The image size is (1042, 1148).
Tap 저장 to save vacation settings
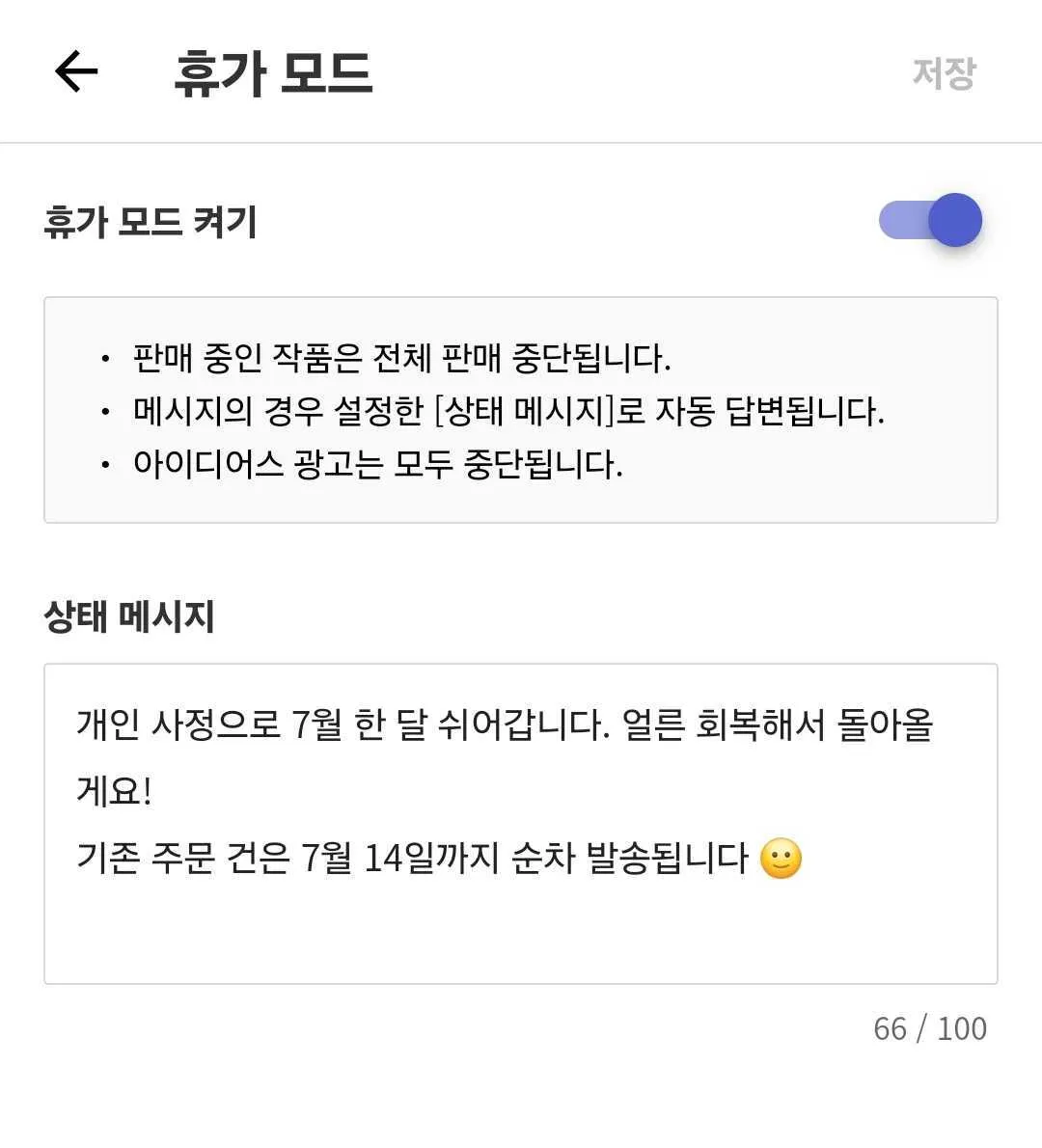[x=944, y=73]
